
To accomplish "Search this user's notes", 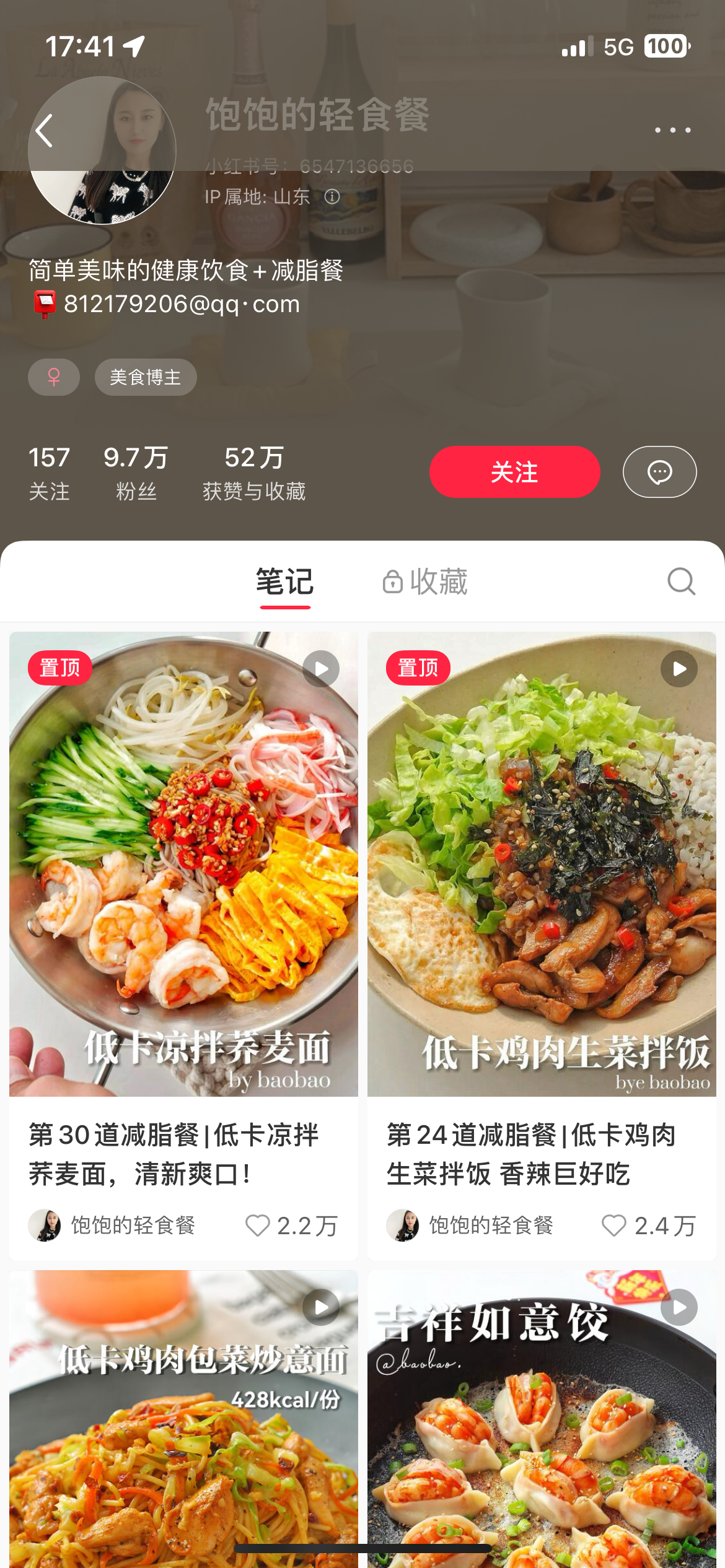I will tap(681, 581).
